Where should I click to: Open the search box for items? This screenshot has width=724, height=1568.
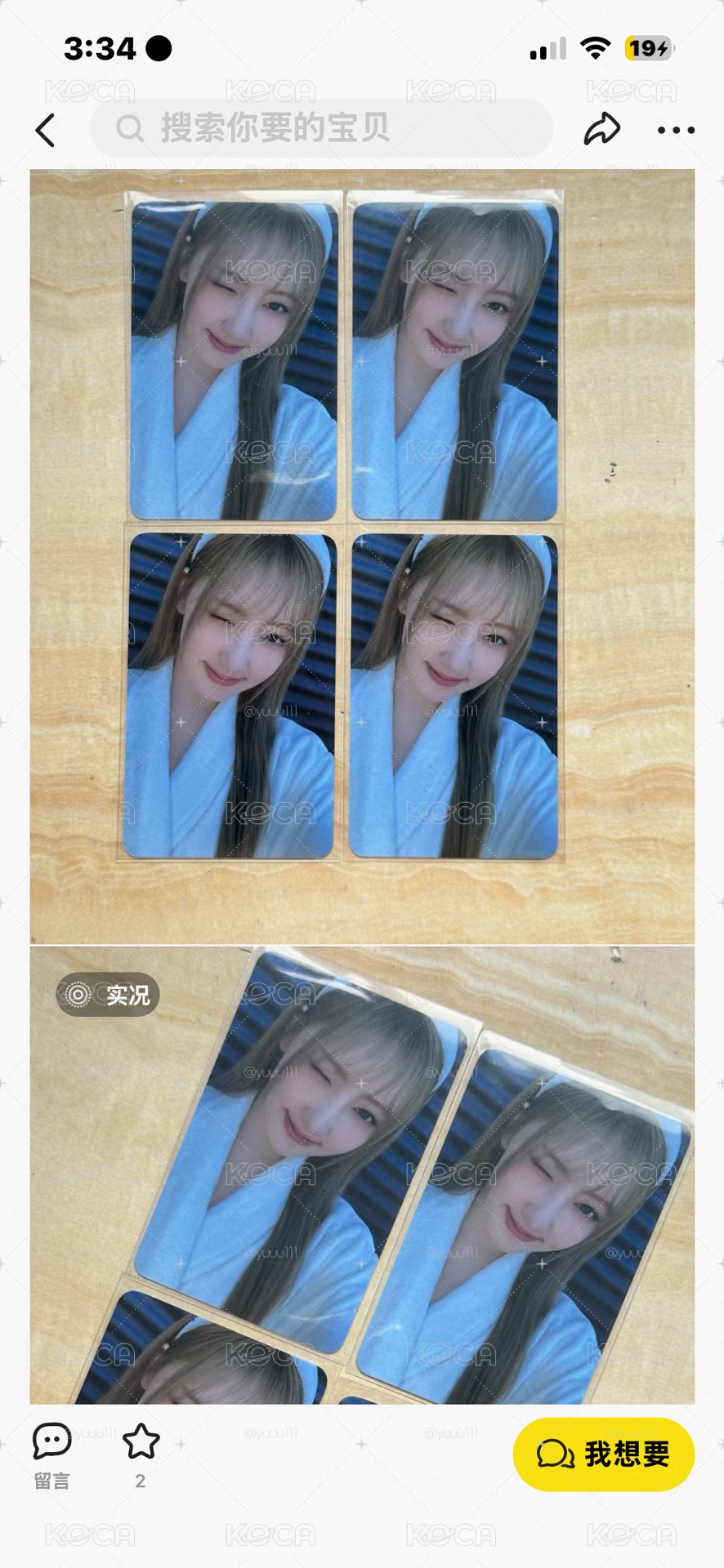321,128
